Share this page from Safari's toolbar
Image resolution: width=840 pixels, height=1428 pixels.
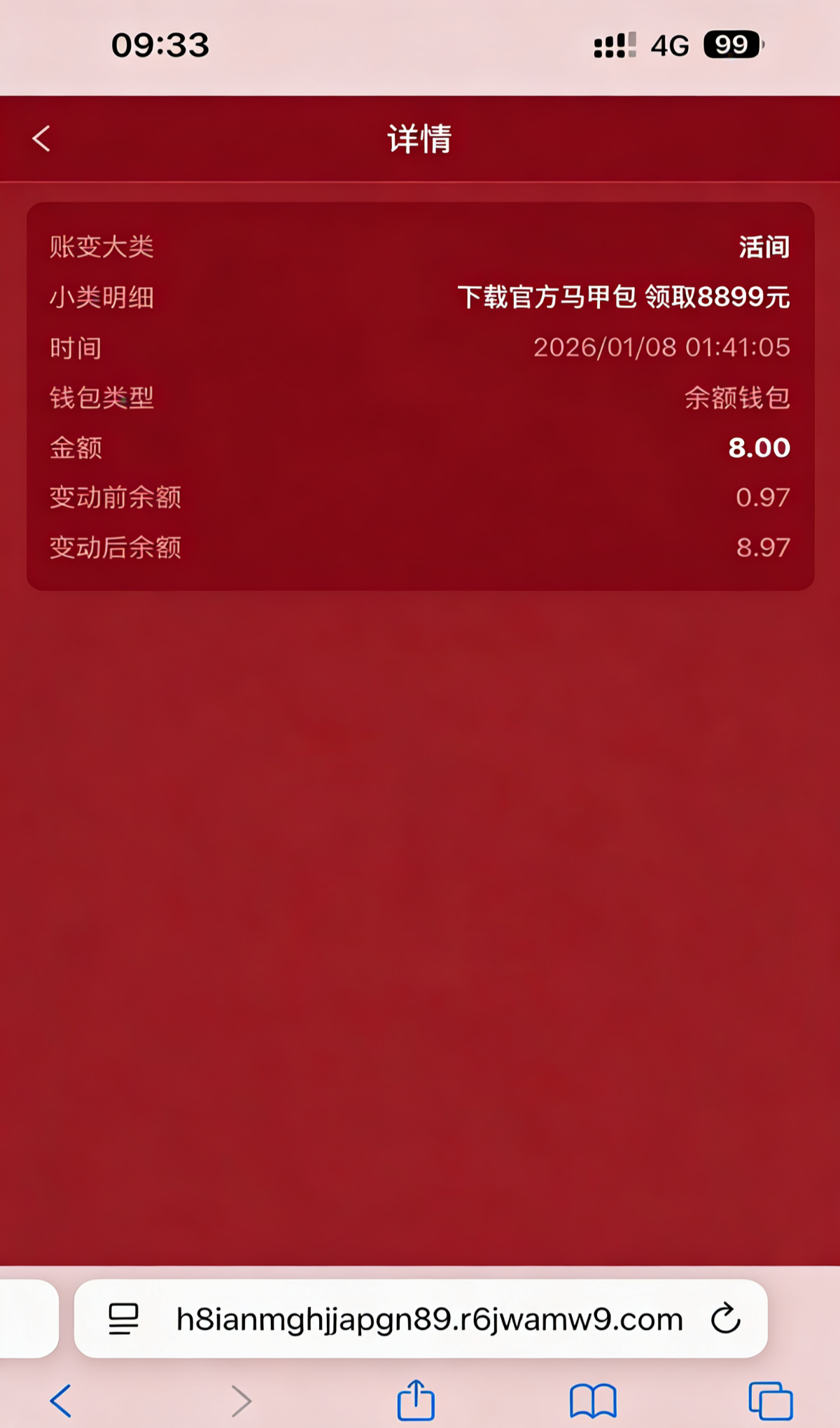click(416, 1401)
